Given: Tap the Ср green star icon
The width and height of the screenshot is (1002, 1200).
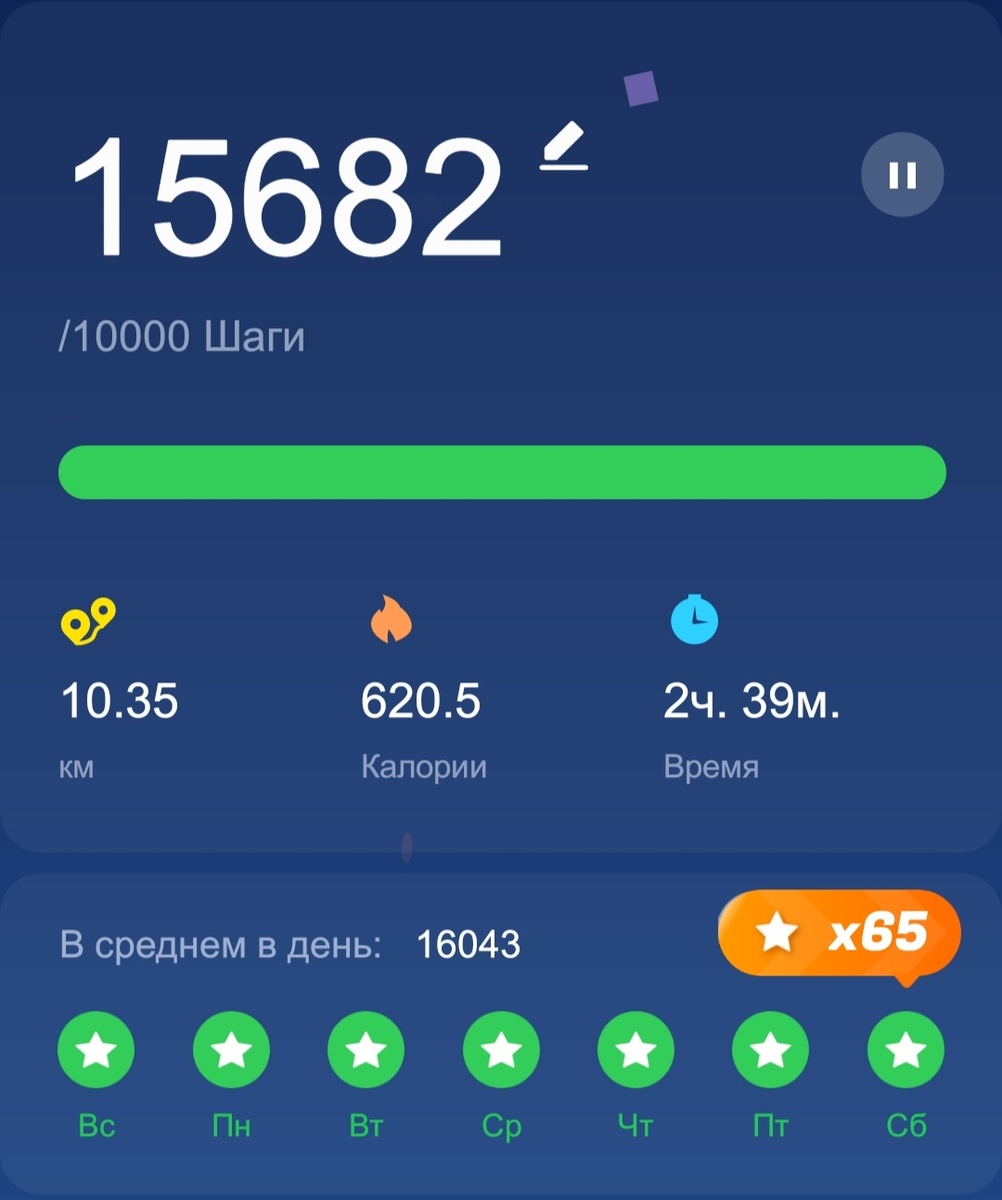Looking at the screenshot, I should click(x=501, y=1048).
